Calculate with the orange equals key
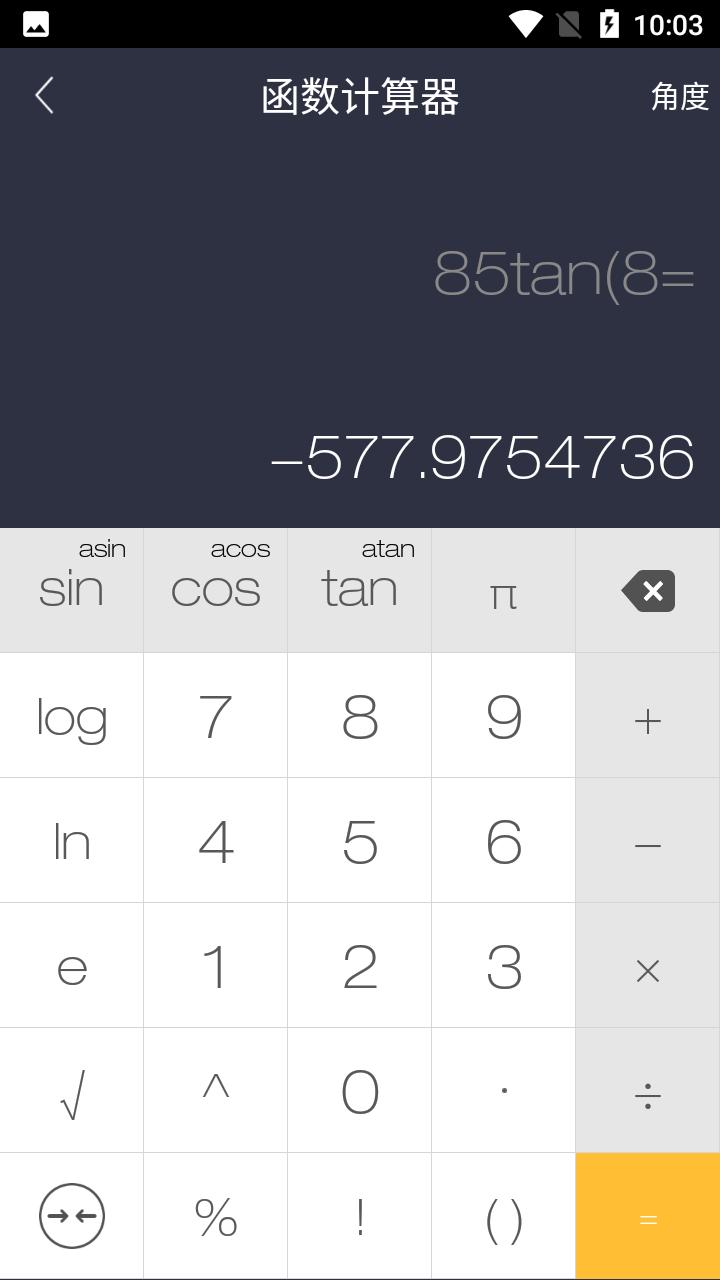The image size is (720, 1280). coord(648,1216)
